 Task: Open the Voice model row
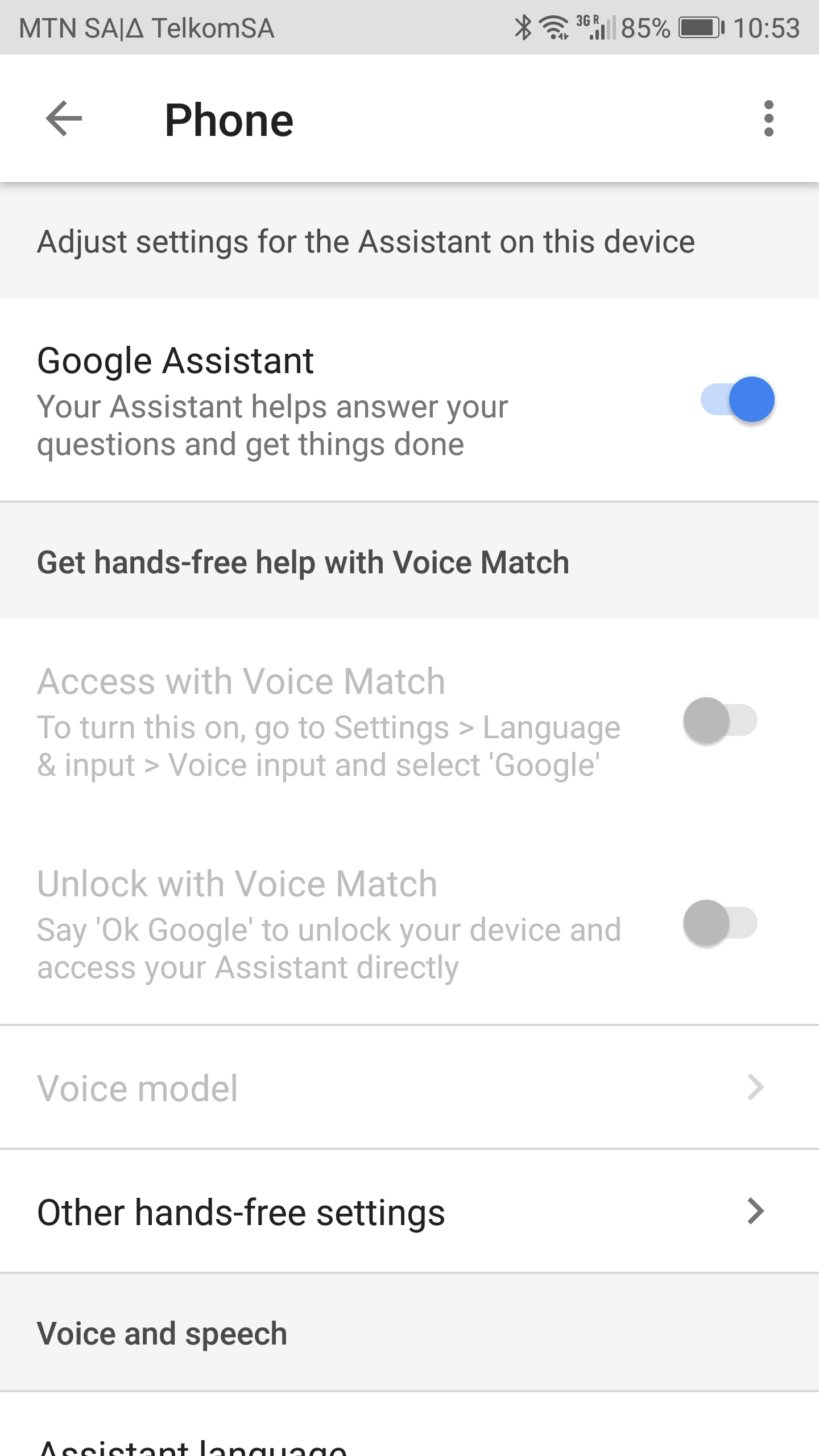click(x=409, y=1087)
